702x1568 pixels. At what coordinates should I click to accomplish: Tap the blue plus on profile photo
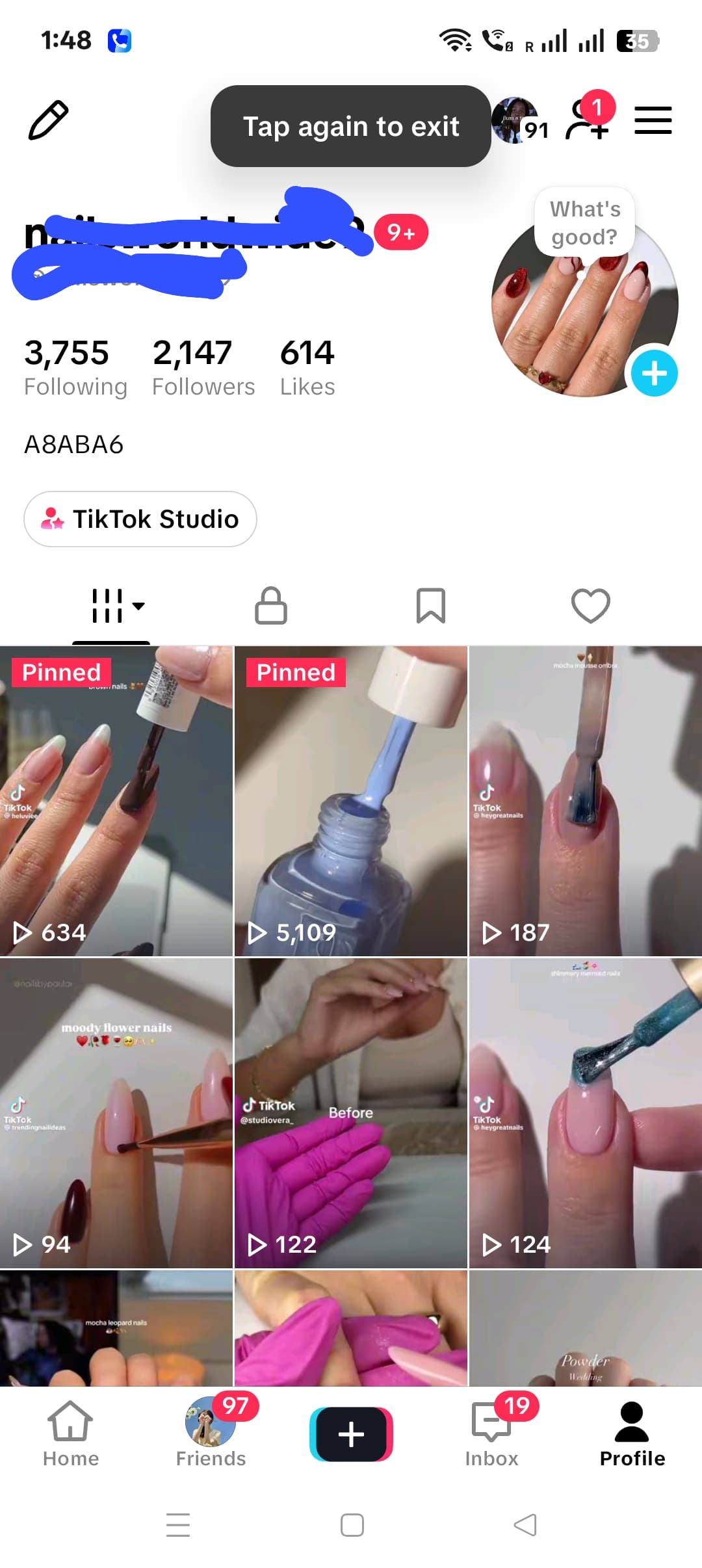click(654, 373)
